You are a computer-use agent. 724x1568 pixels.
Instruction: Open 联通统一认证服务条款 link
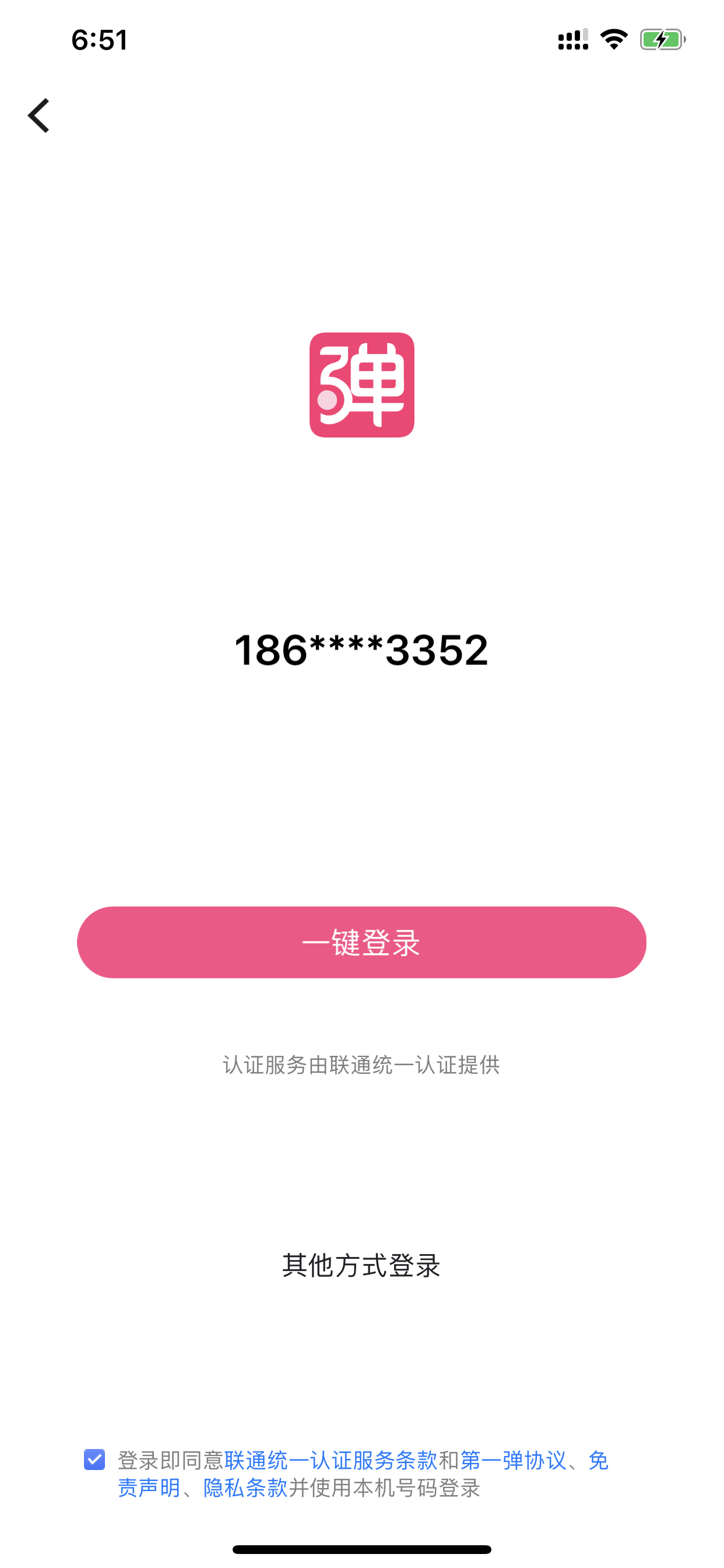[331, 1460]
